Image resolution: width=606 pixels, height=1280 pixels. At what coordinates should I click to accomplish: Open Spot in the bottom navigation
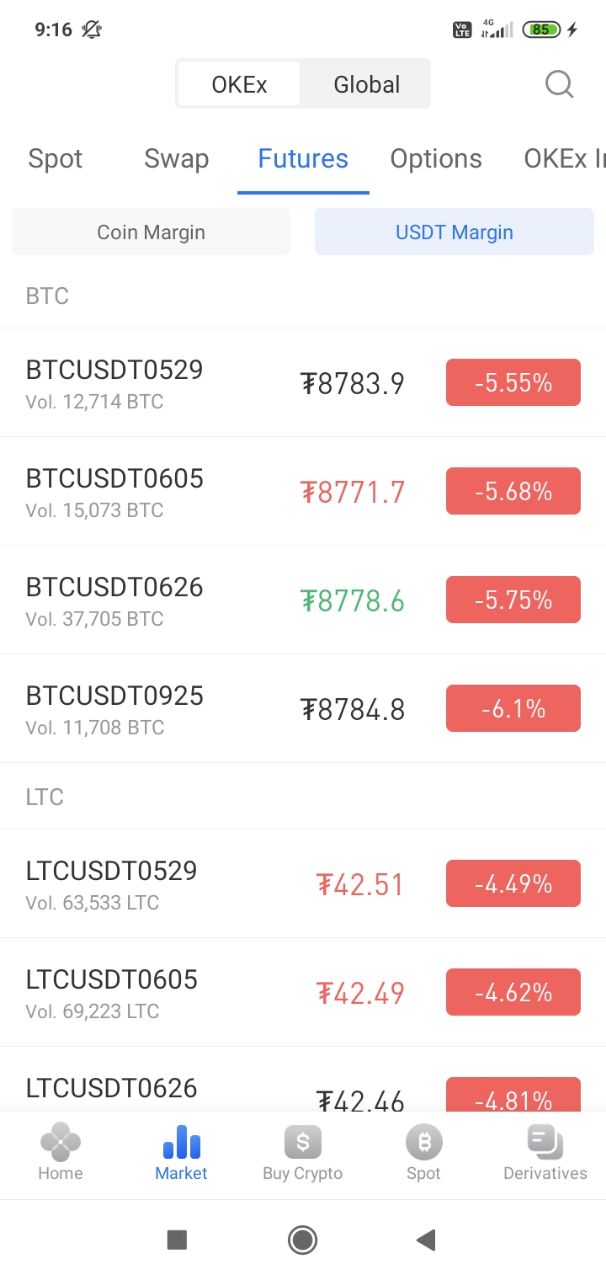(424, 1153)
